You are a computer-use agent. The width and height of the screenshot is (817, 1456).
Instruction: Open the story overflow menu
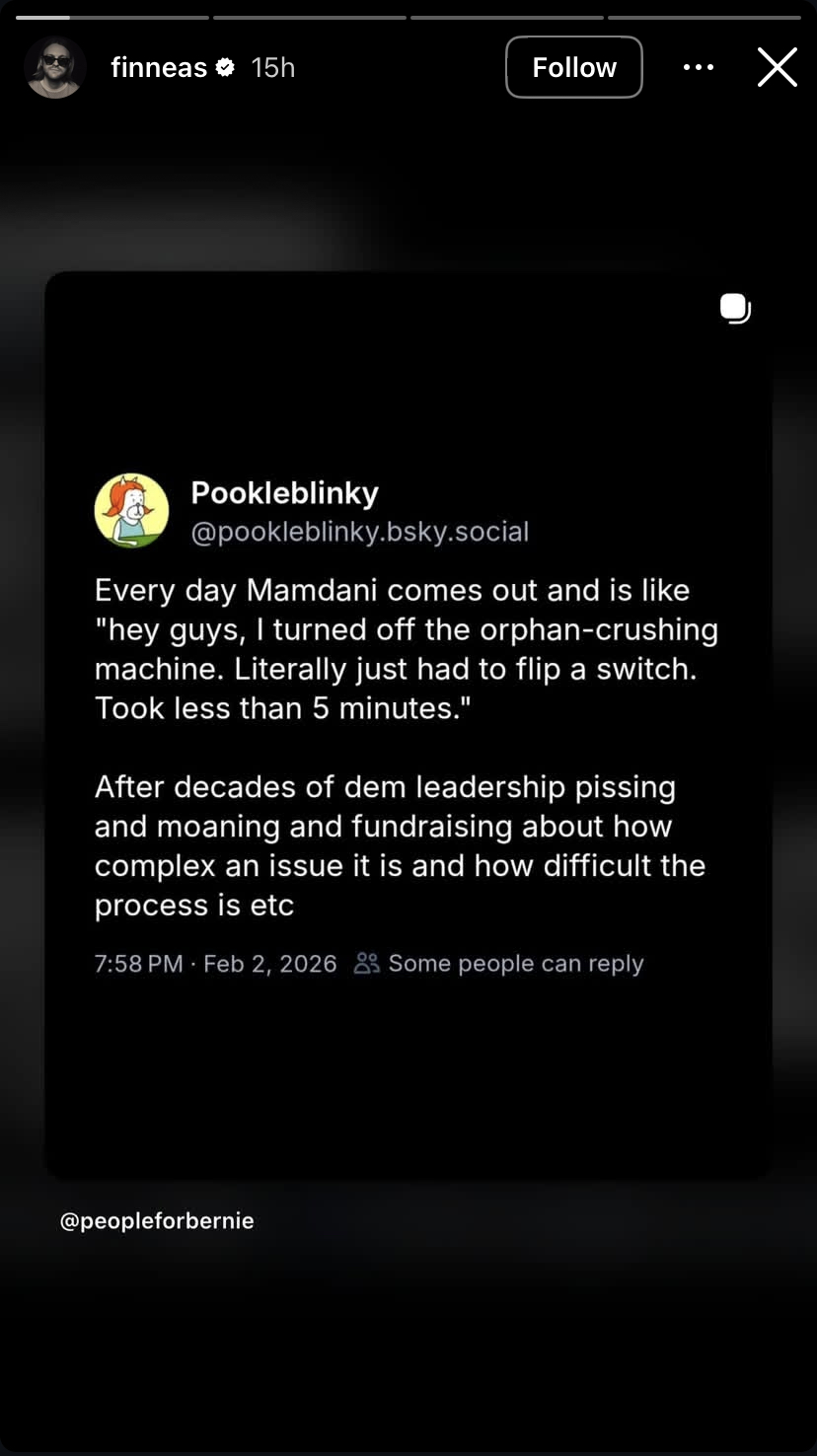point(698,67)
